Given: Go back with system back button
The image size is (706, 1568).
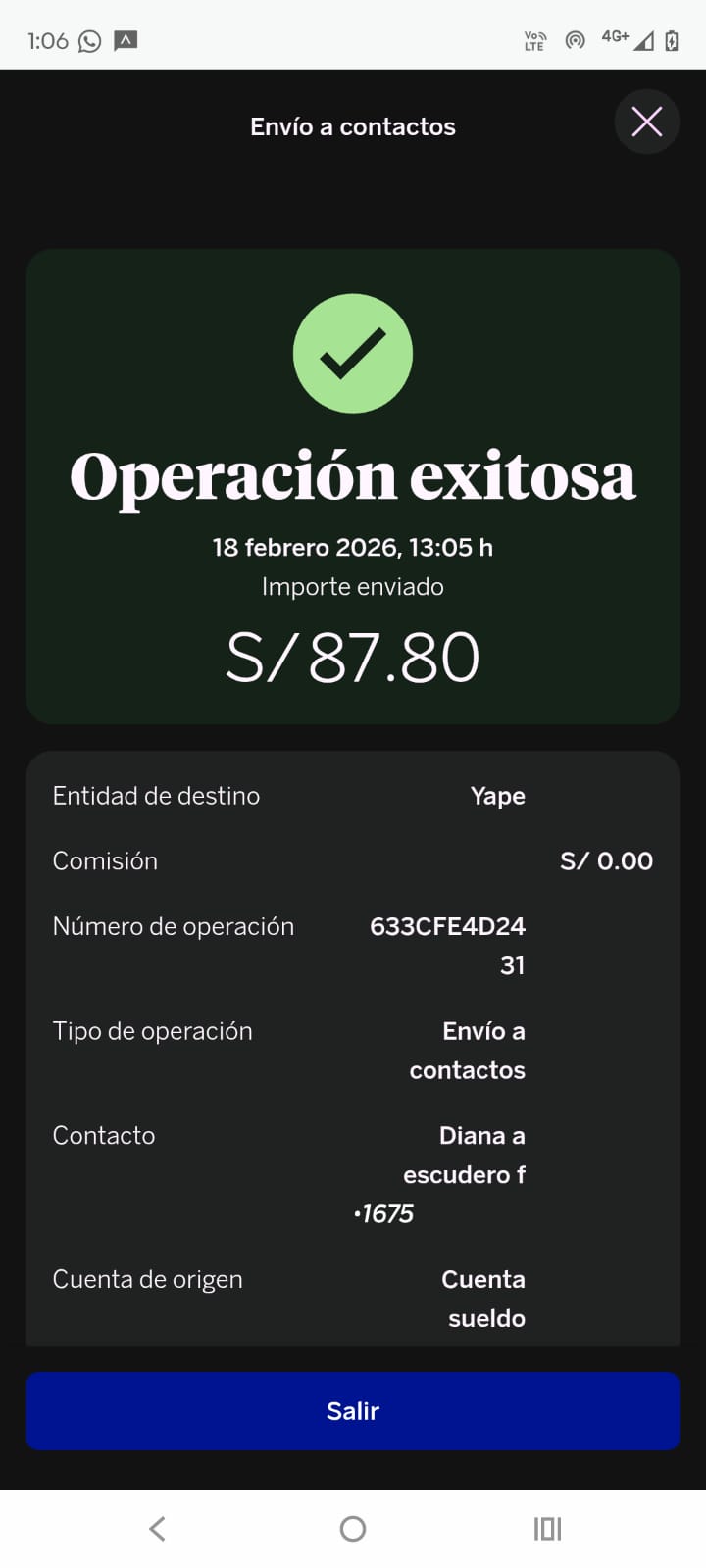Looking at the screenshot, I should pos(158,1528).
